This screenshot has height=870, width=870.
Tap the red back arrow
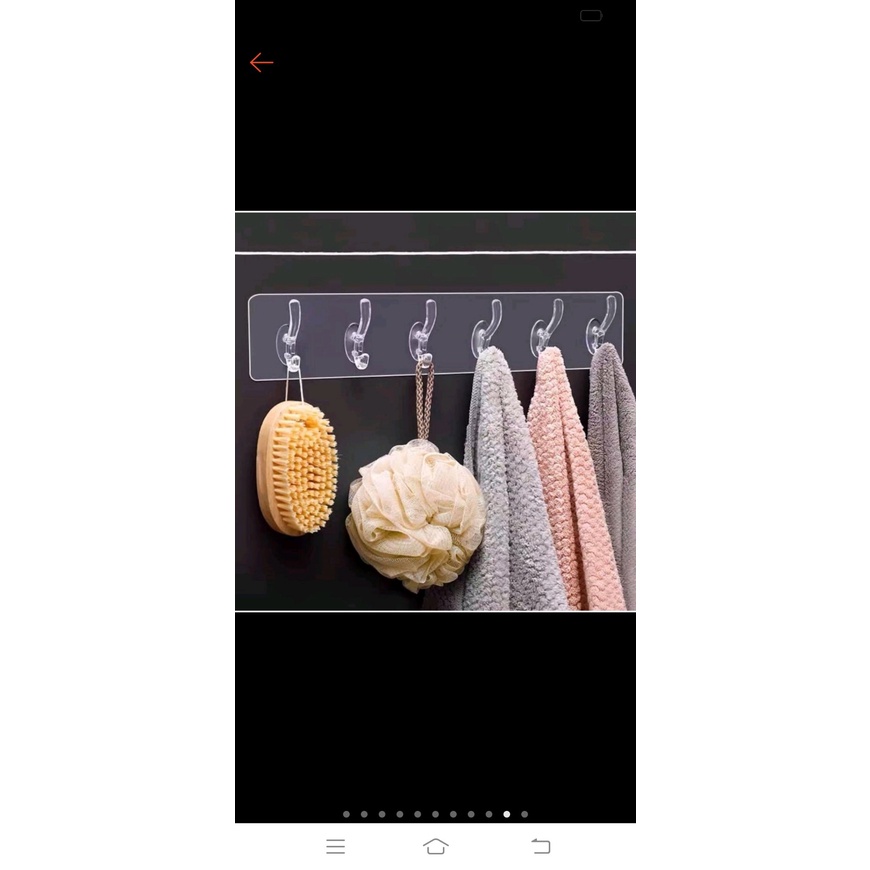pos(261,63)
